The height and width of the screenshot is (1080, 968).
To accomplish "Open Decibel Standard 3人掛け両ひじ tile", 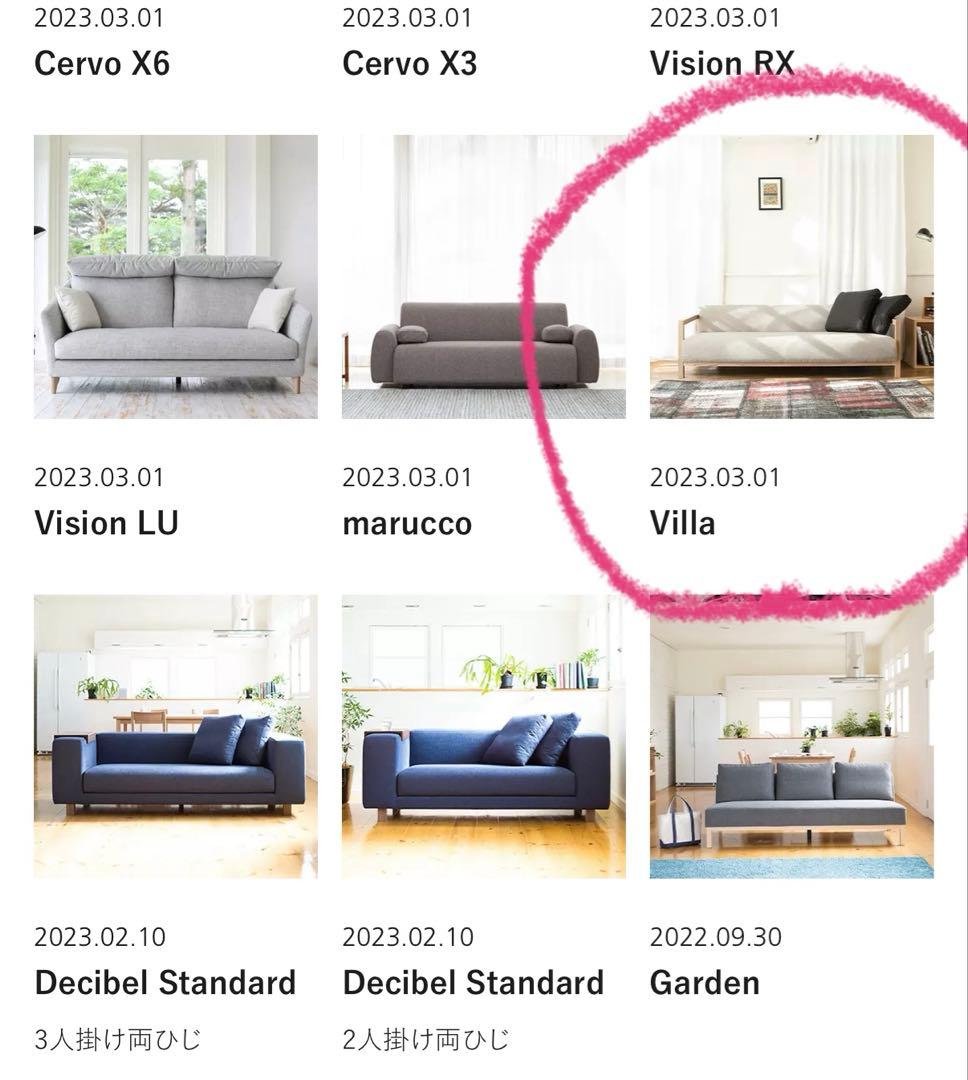I will 175,737.
